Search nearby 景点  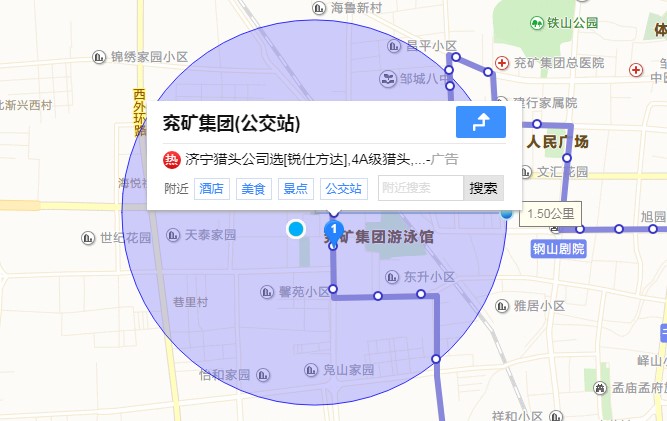295,188
